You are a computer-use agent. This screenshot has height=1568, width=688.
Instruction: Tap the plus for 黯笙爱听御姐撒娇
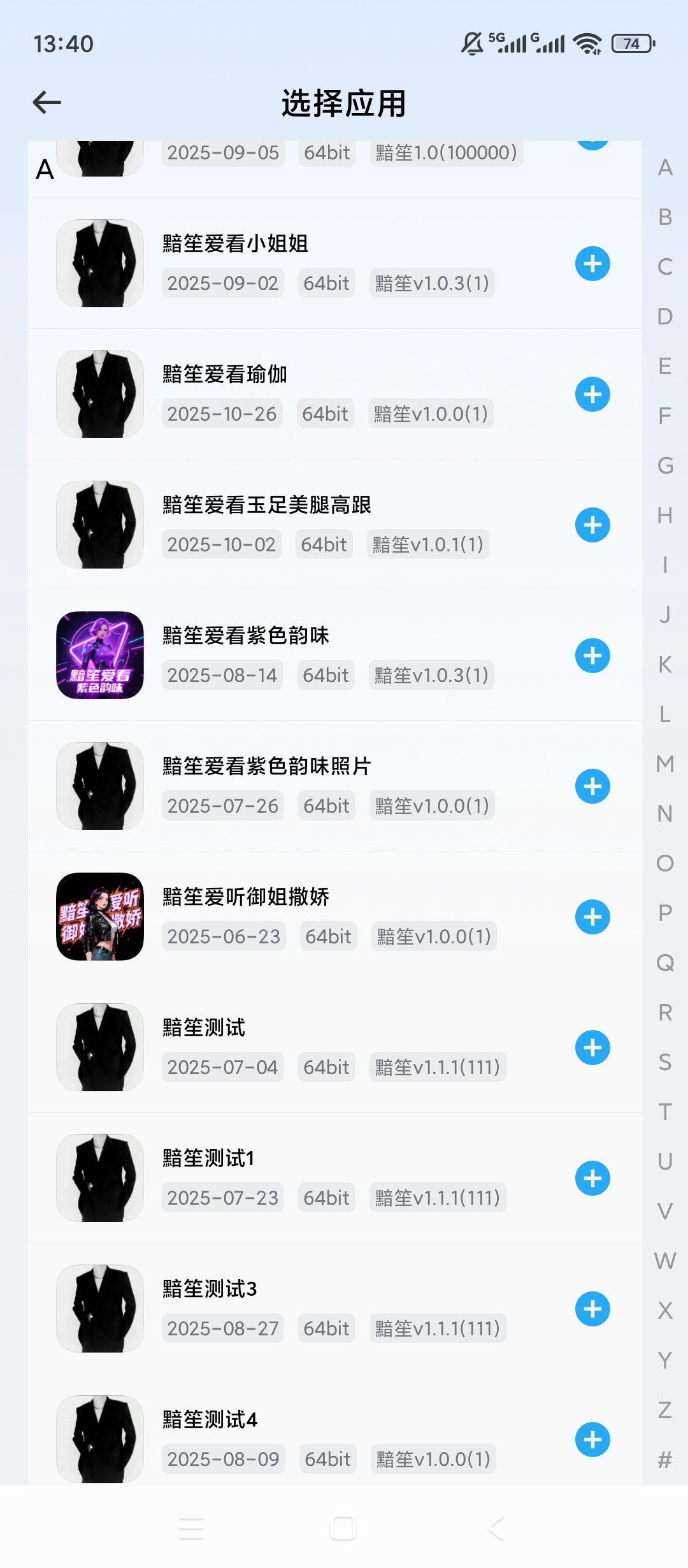pos(592,917)
